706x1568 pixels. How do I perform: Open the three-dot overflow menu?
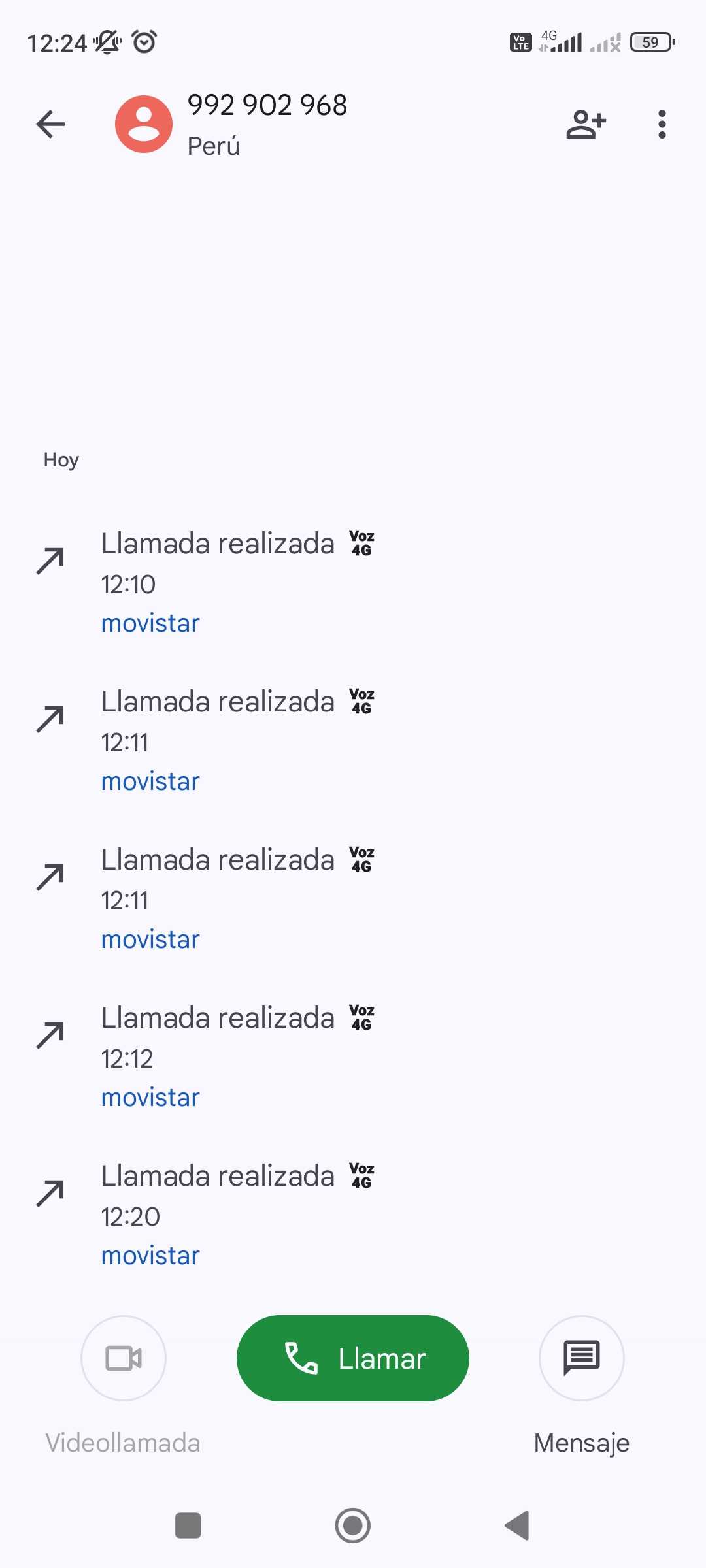point(662,124)
